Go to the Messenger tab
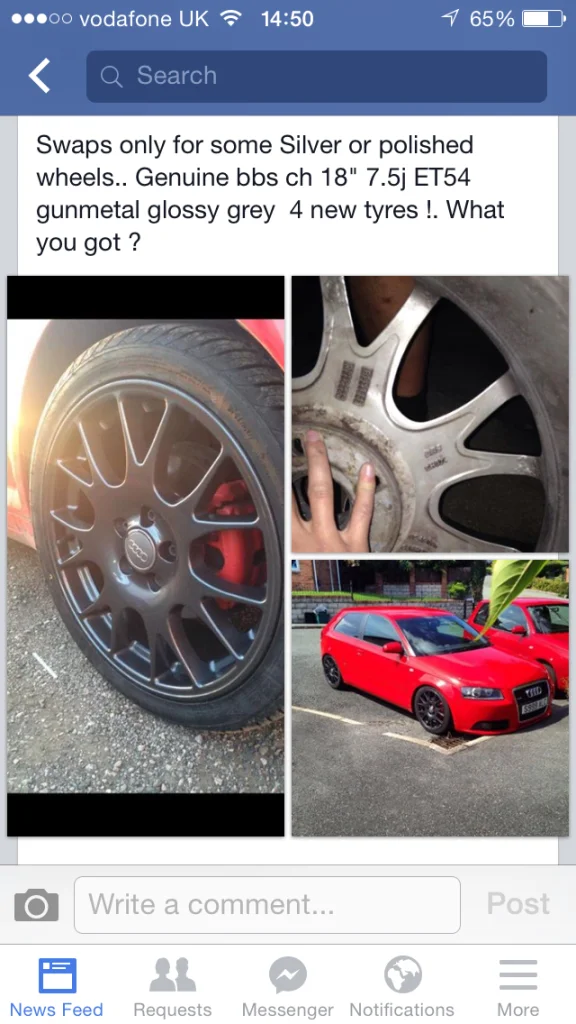The height and width of the screenshot is (1024, 576). [x=287, y=987]
